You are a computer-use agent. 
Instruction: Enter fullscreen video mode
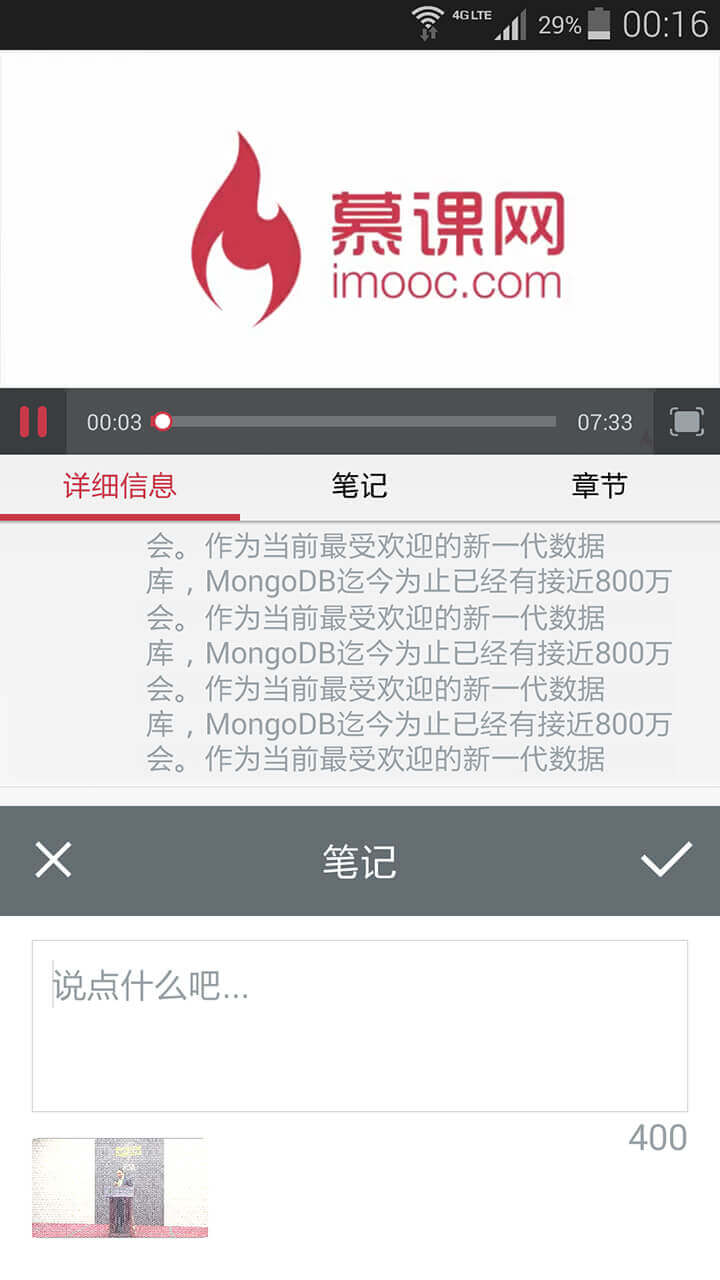686,421
